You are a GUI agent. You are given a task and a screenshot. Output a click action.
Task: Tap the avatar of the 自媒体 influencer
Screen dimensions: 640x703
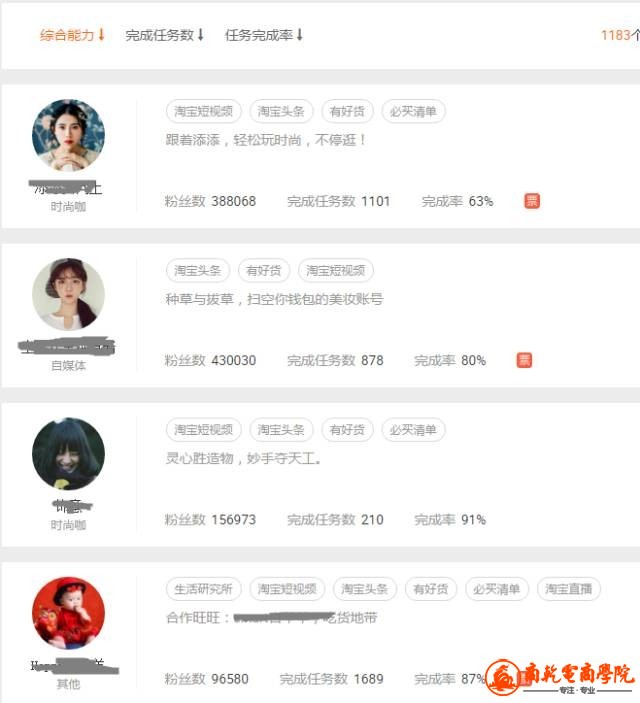tap(68, 295)
